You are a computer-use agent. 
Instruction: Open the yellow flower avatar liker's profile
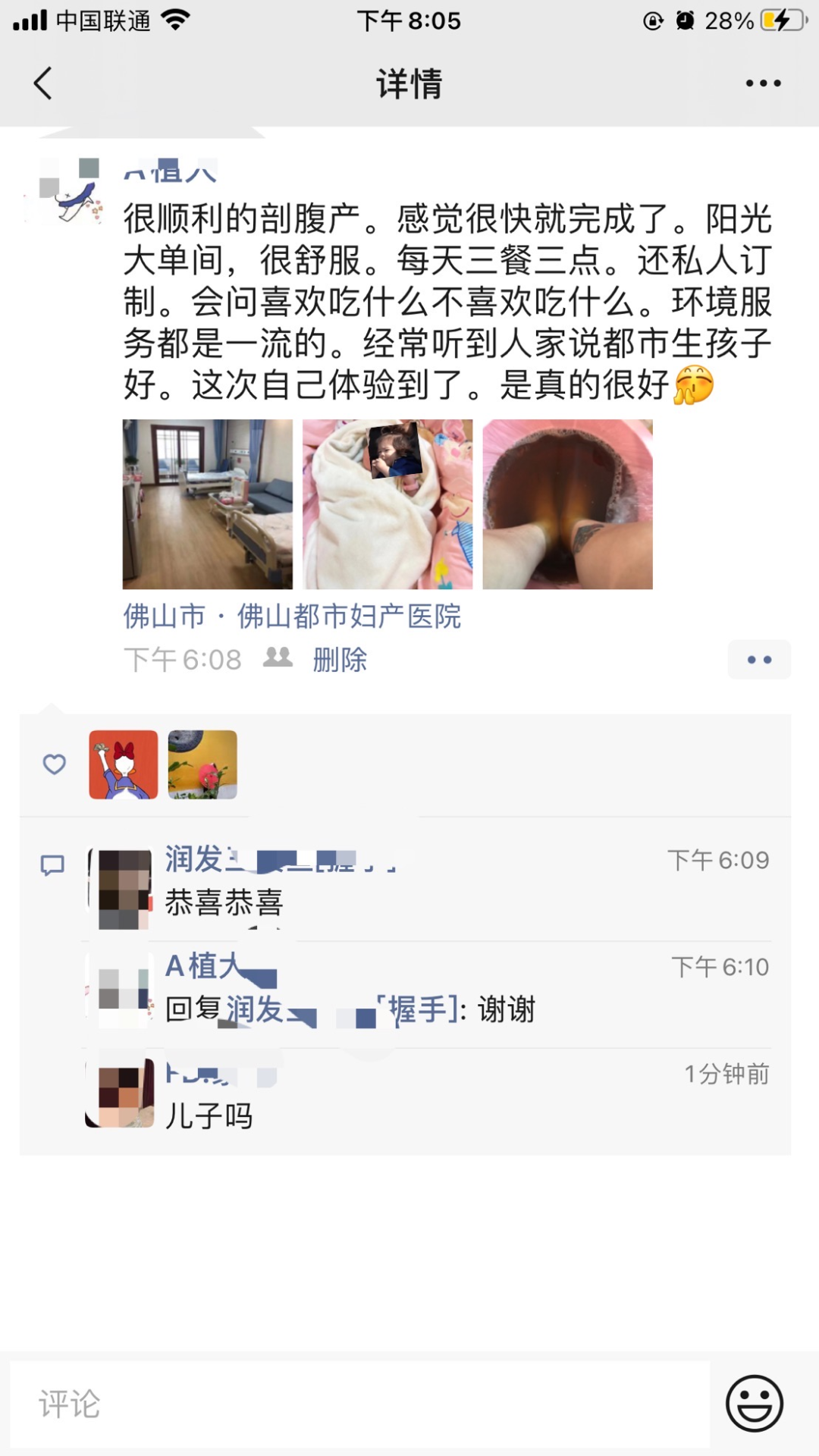(202, 764)
